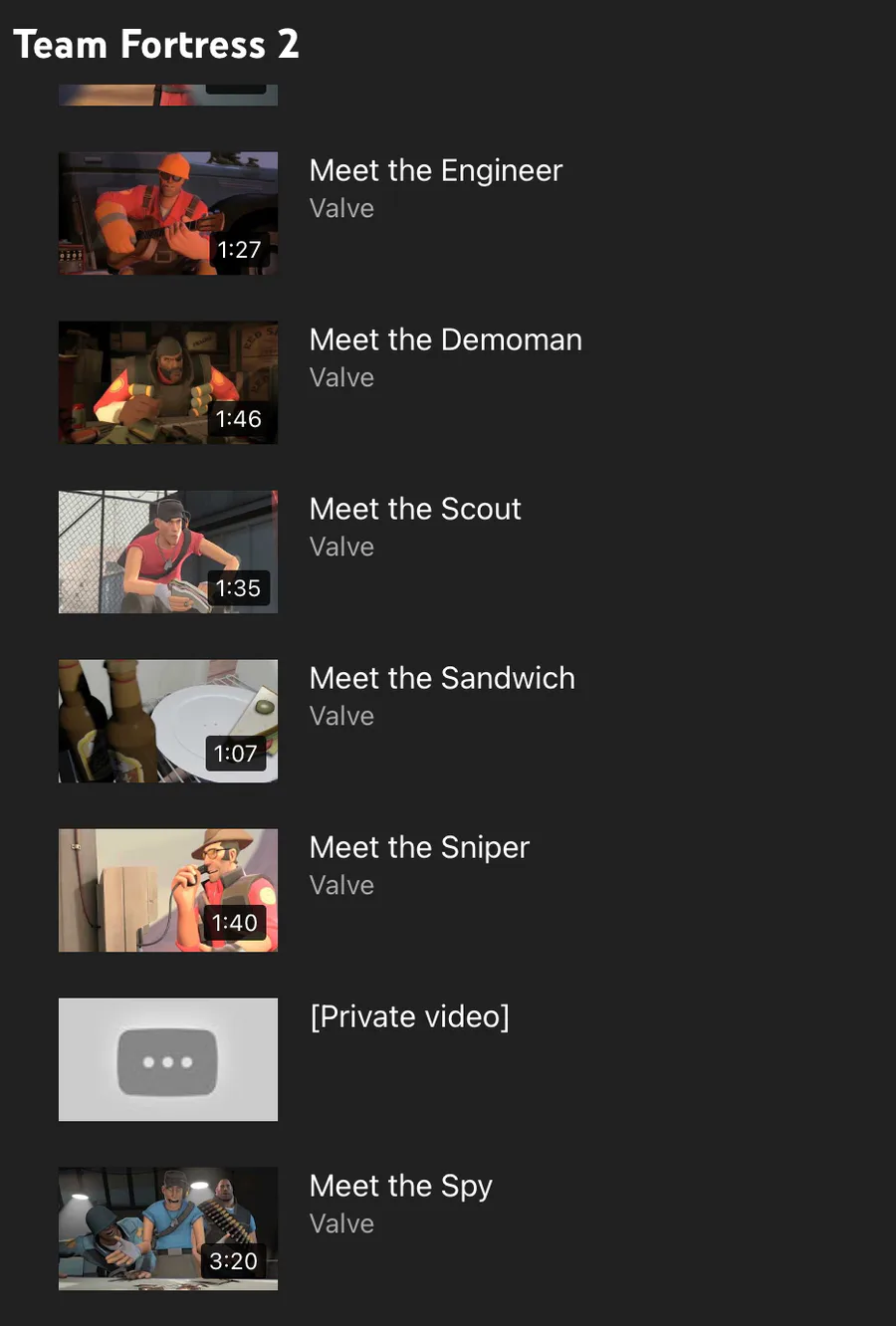Tap the Private video entry
This screenshot has width=896, height=1326.
tap(167, 1059)
